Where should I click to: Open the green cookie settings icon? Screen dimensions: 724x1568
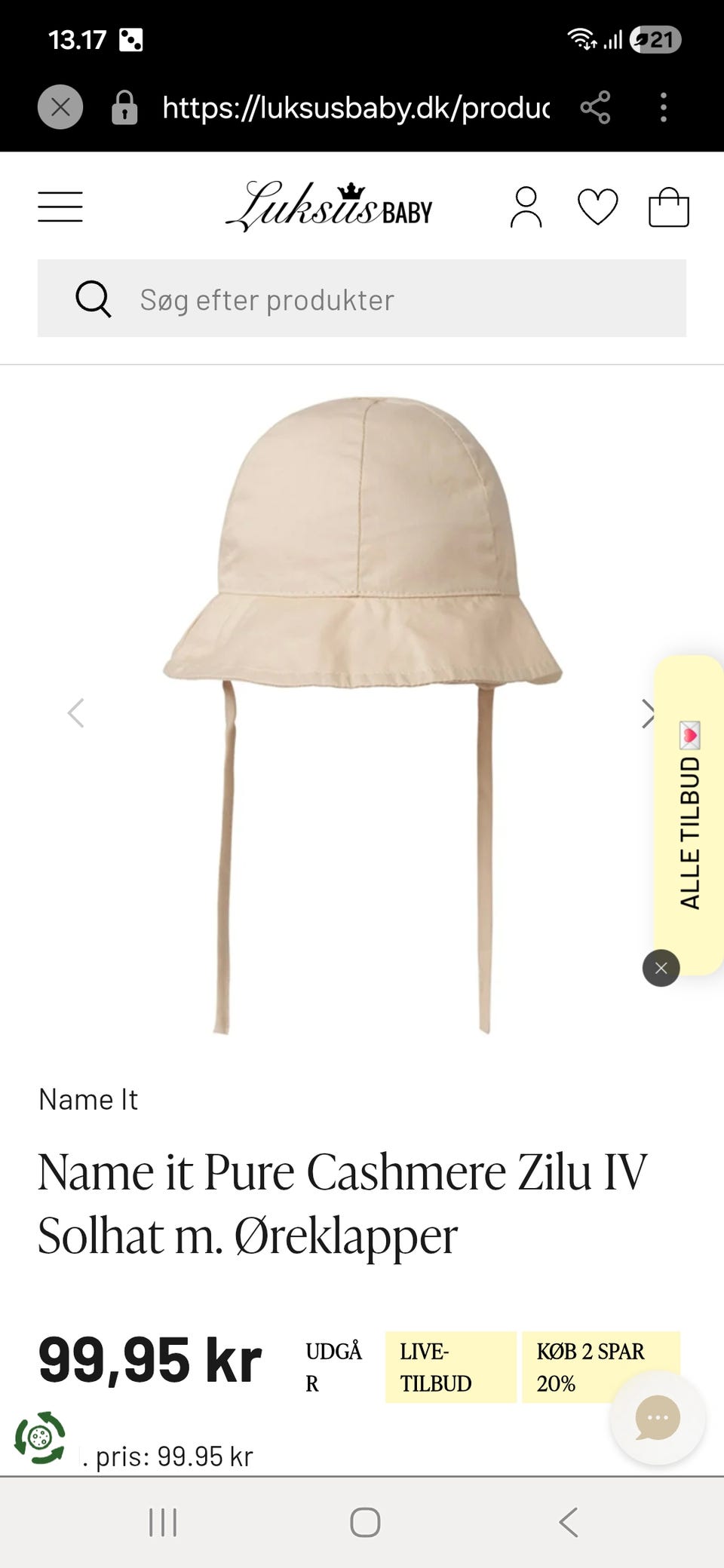click(x=40, y=1438)
